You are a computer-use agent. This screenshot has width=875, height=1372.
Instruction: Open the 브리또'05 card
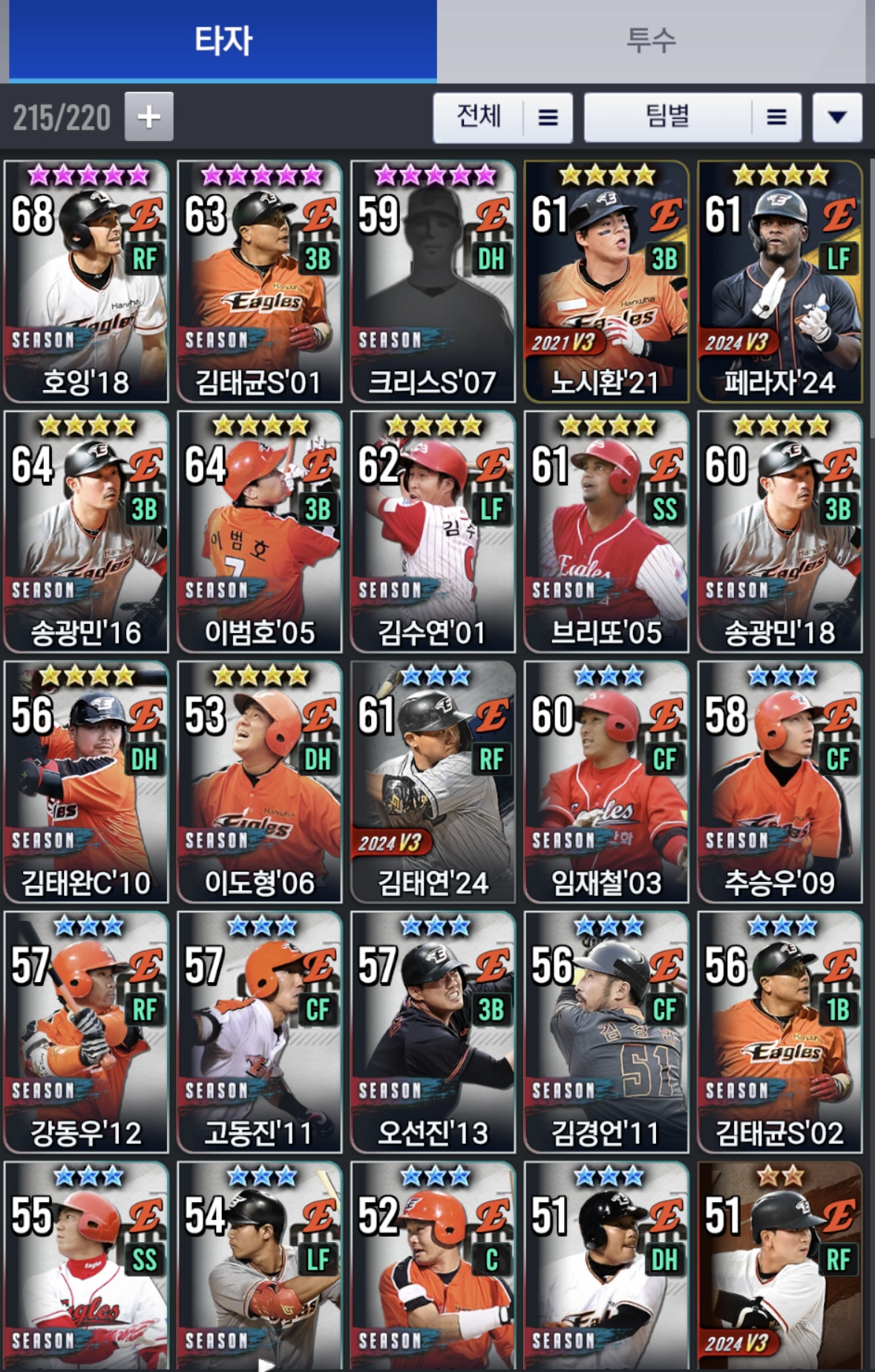point(606,532)
